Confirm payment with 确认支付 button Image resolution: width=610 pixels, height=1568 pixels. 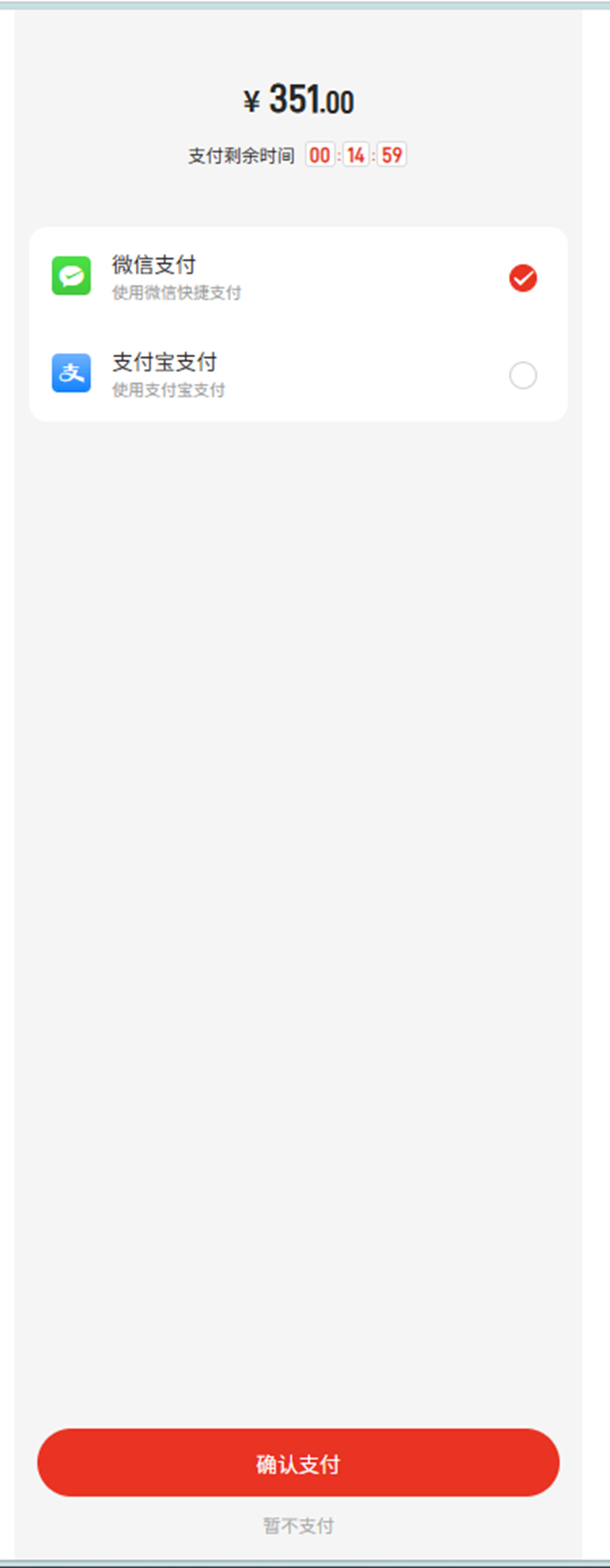(298, 1463)
